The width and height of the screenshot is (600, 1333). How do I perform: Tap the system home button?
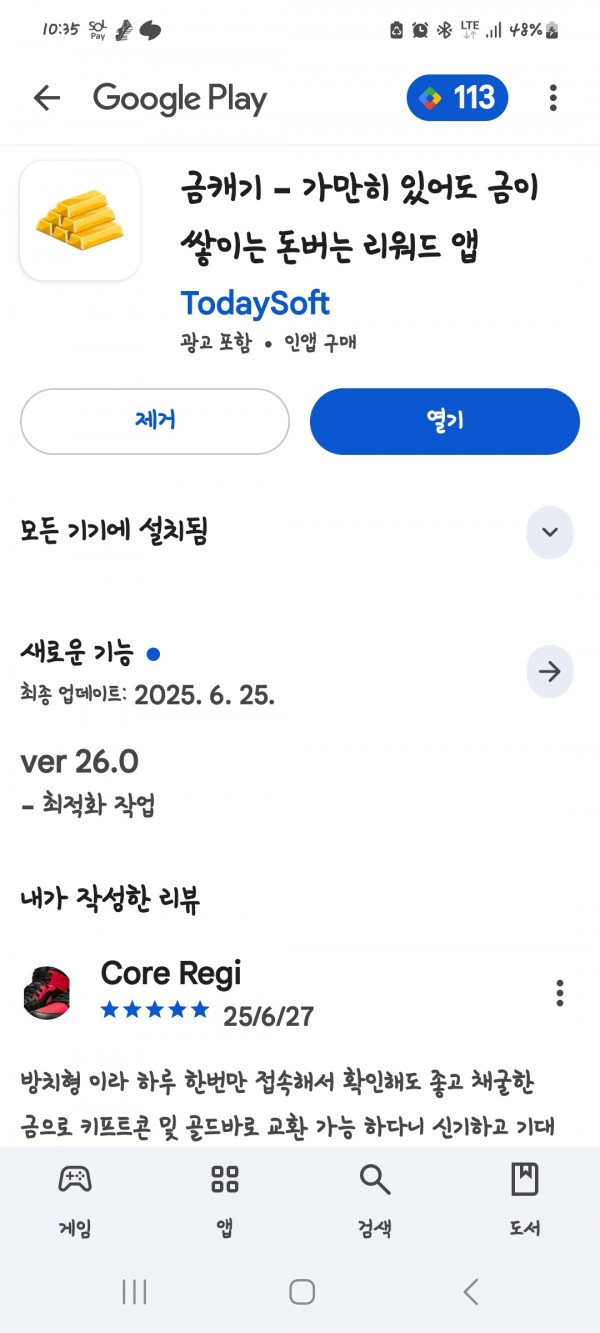click(x=302, y=1292)
